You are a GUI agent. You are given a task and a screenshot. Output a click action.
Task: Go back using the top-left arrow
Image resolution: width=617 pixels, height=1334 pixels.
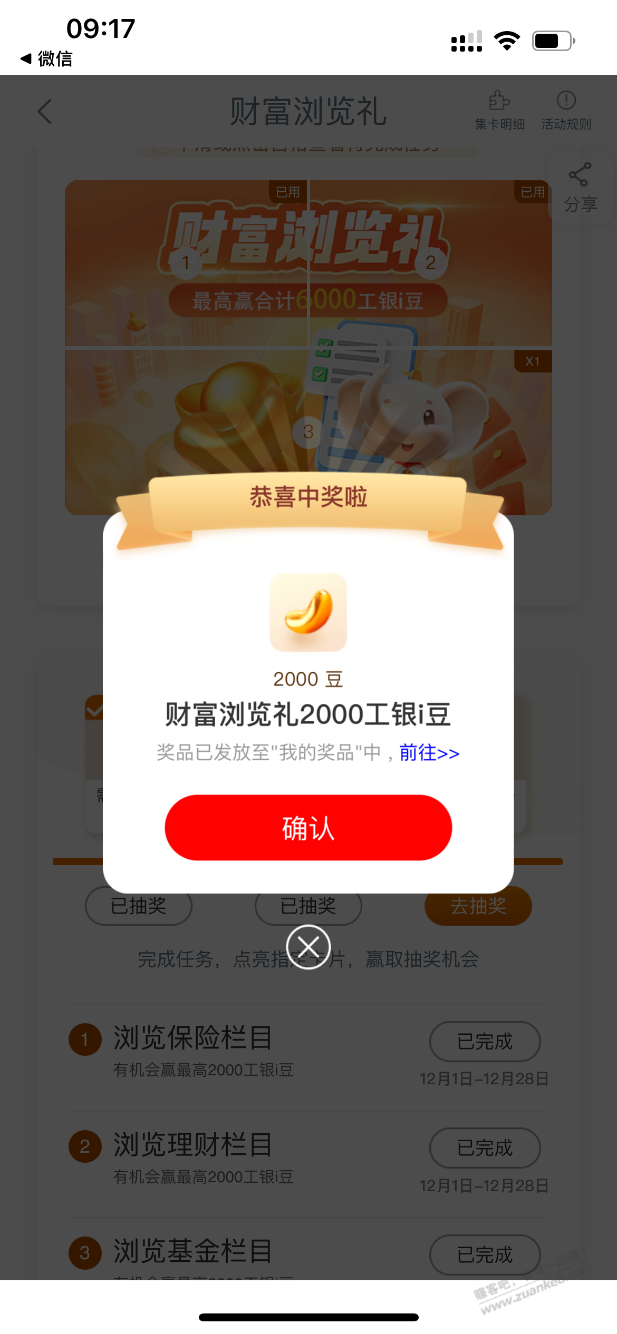(45, 111)
